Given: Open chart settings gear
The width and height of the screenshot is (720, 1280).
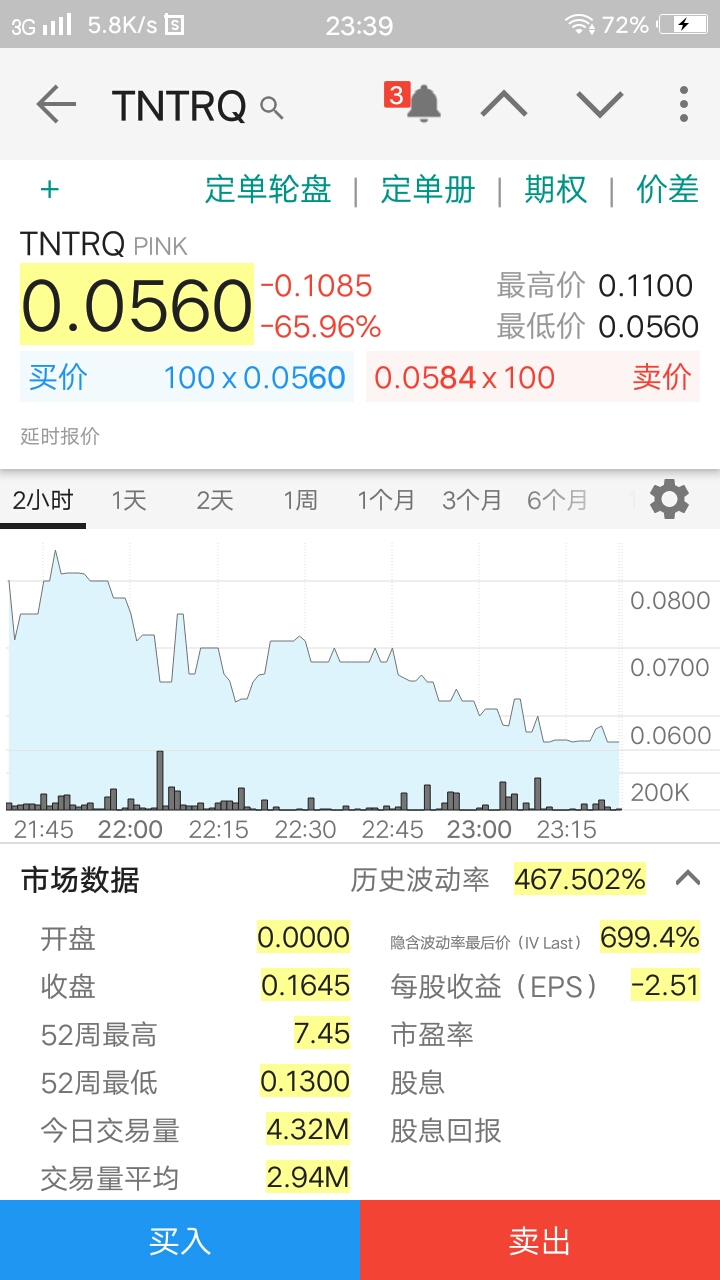Looking at the screenshot, I should pos(669,498).
